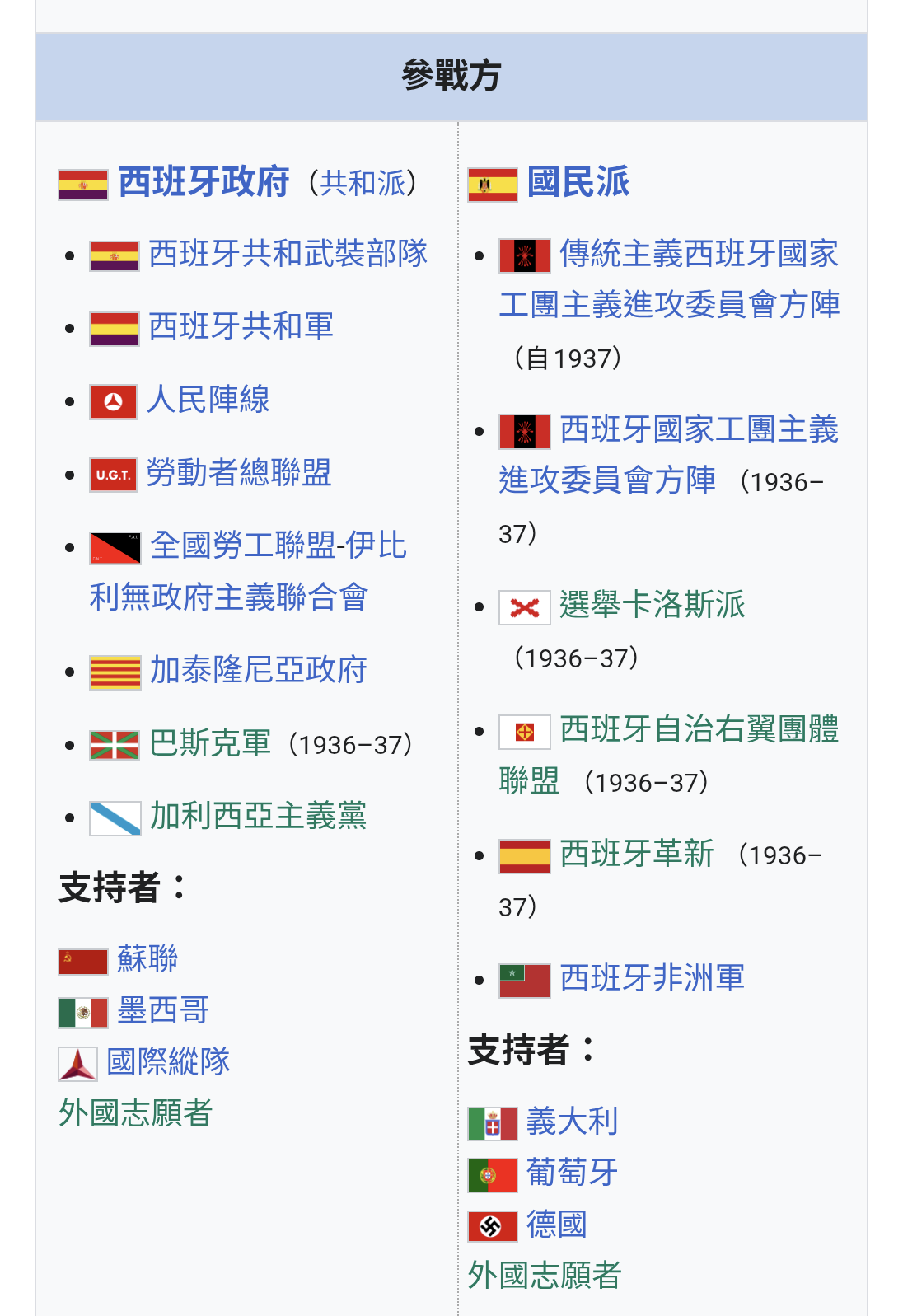Open the 選舉卡洛斯派 link
Screen dimensions: 903x1316
[652, 606]
